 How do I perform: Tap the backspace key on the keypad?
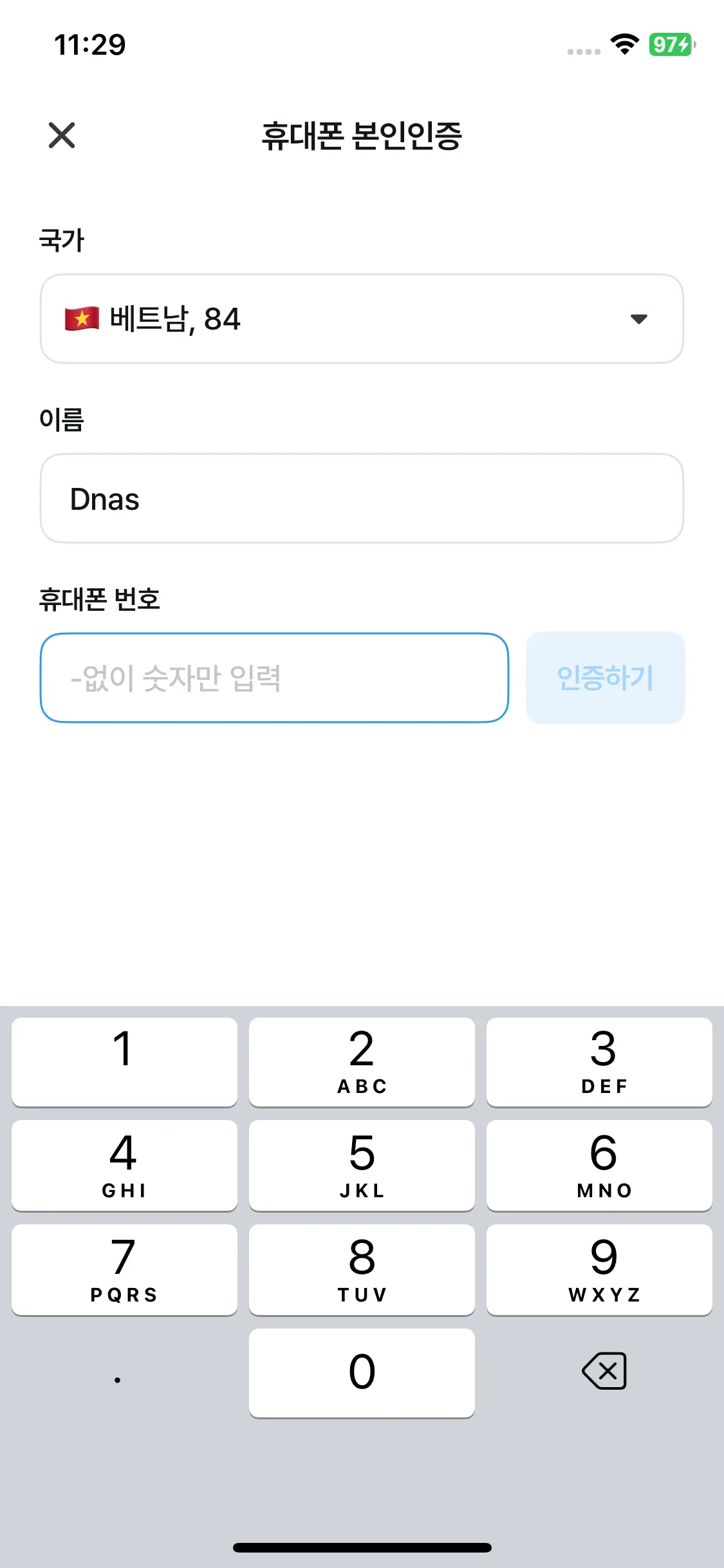point(602,1372)
